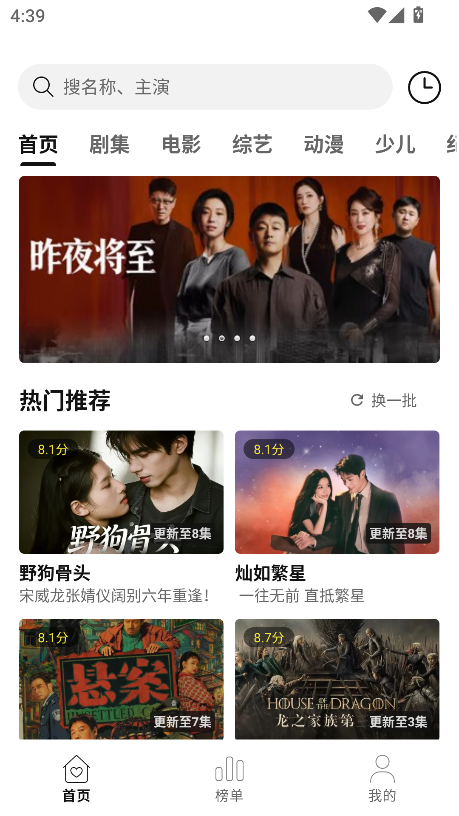The height and width of the screenshot is (816, 459).
Task: Open the House of the Dragon card
Action: click(337, 679)
